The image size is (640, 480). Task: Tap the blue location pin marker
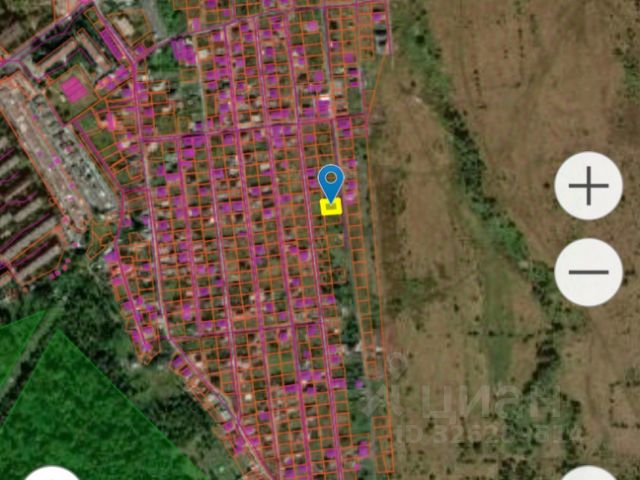point(331,183)
